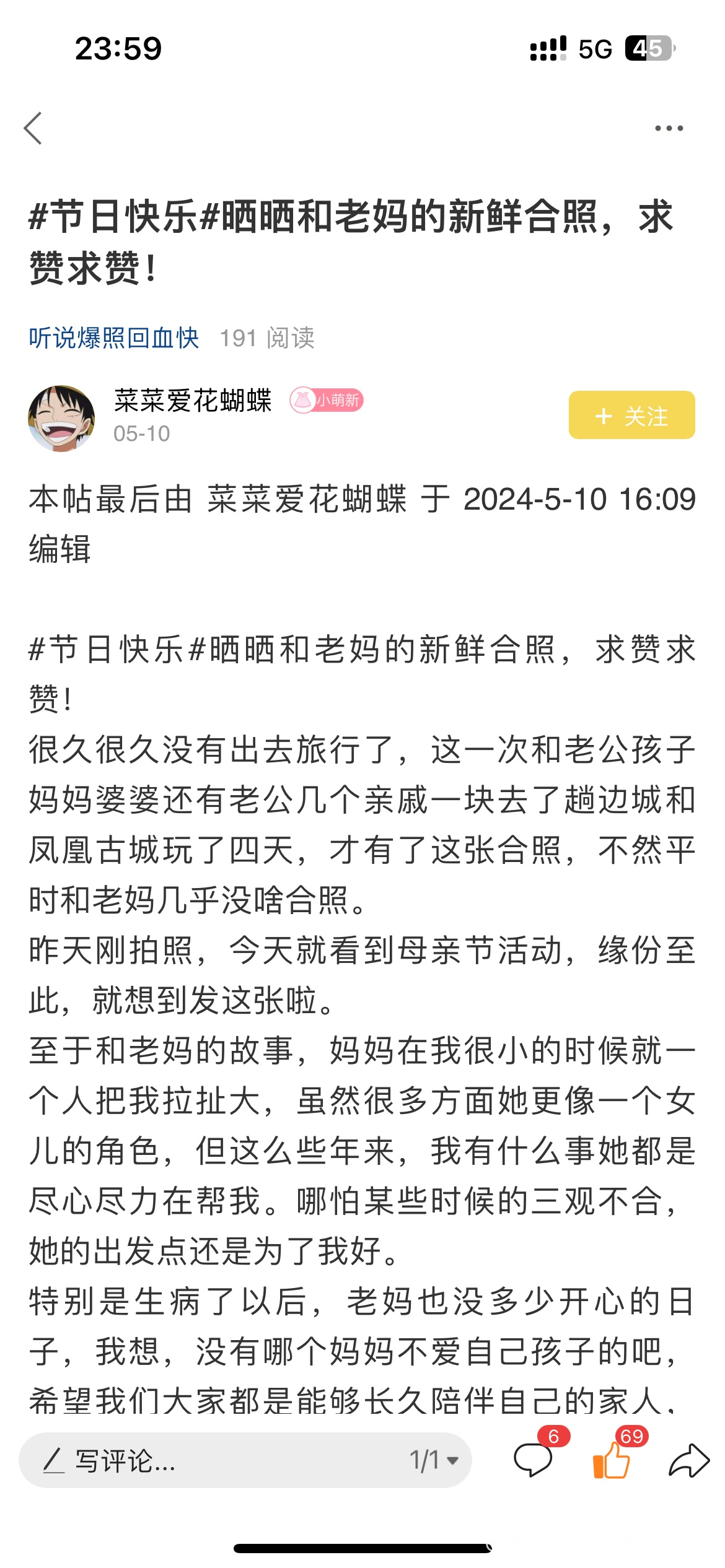
Task: Open the author name 菜菜爱花蝴蝶 beside the avatar
Action: click(193, 401)
